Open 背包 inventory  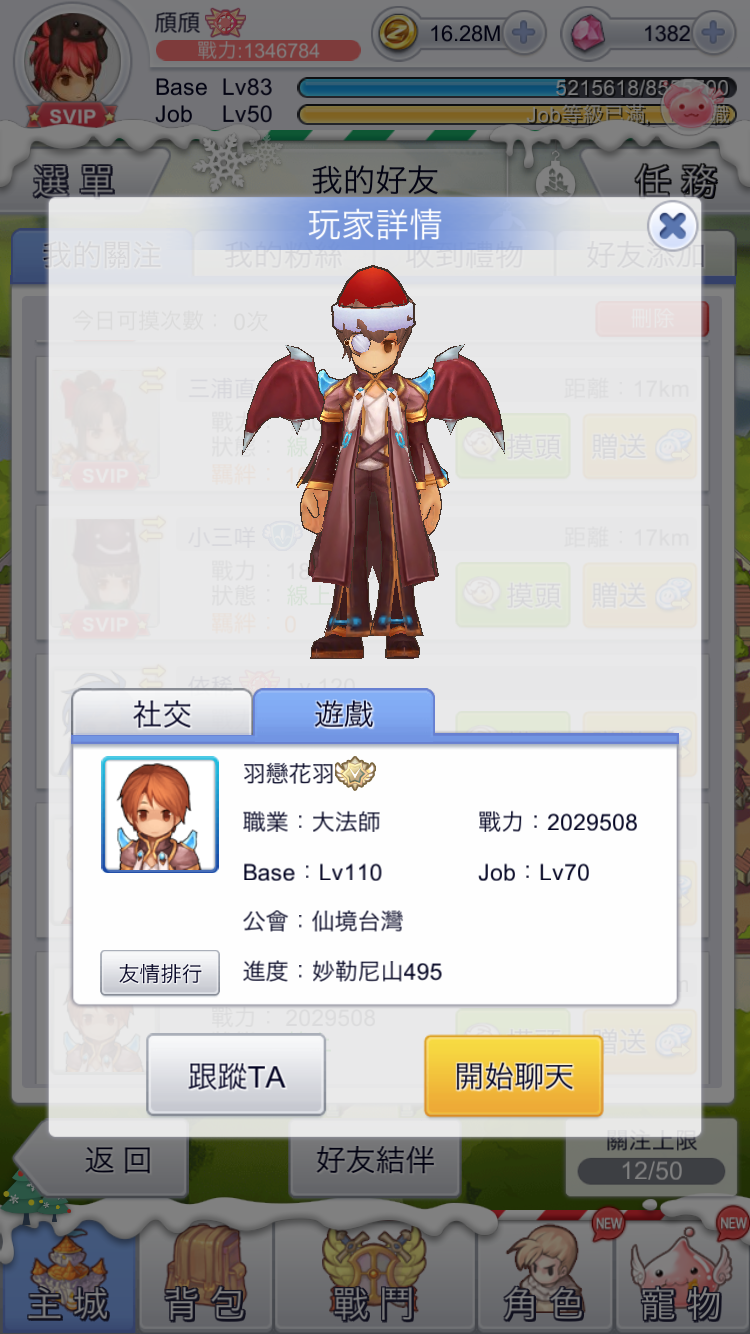(x=206, y=1280)
